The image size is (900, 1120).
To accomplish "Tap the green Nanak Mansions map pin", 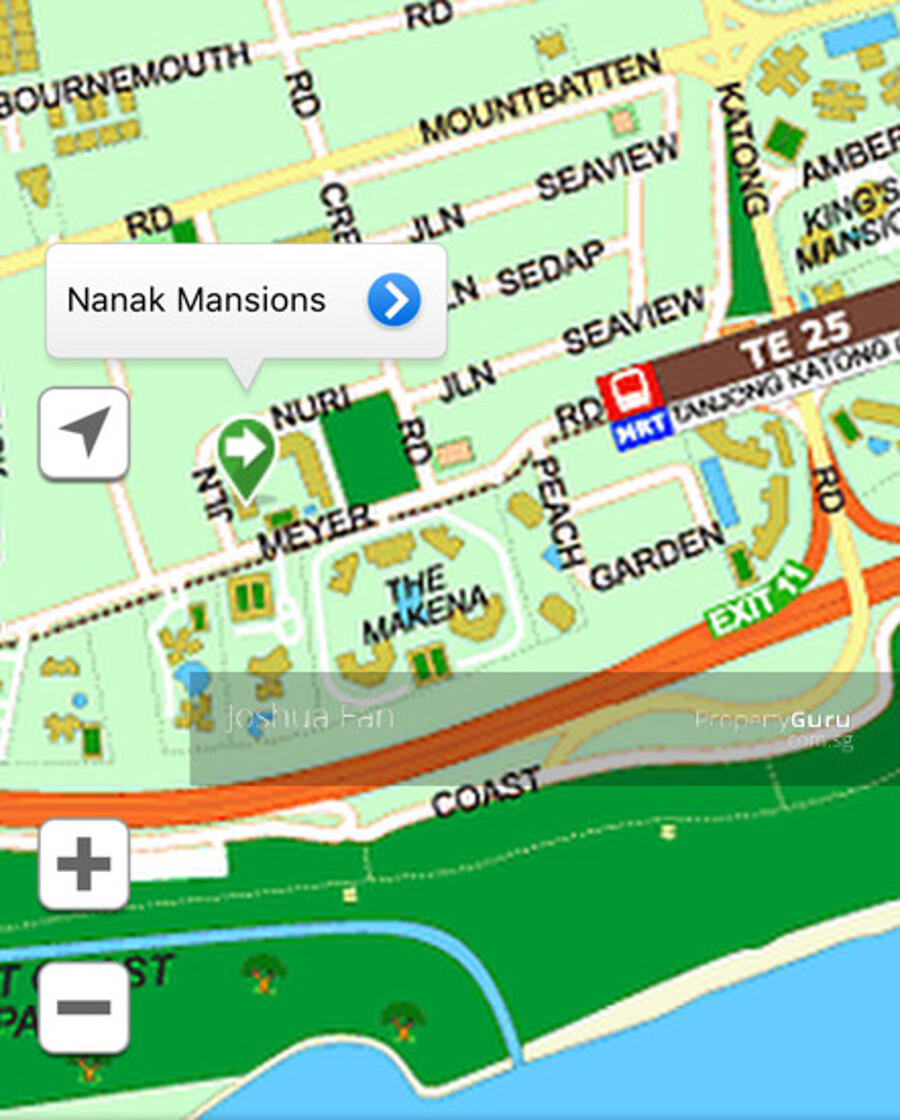I will pyautogui.click(x=246, y=452).
